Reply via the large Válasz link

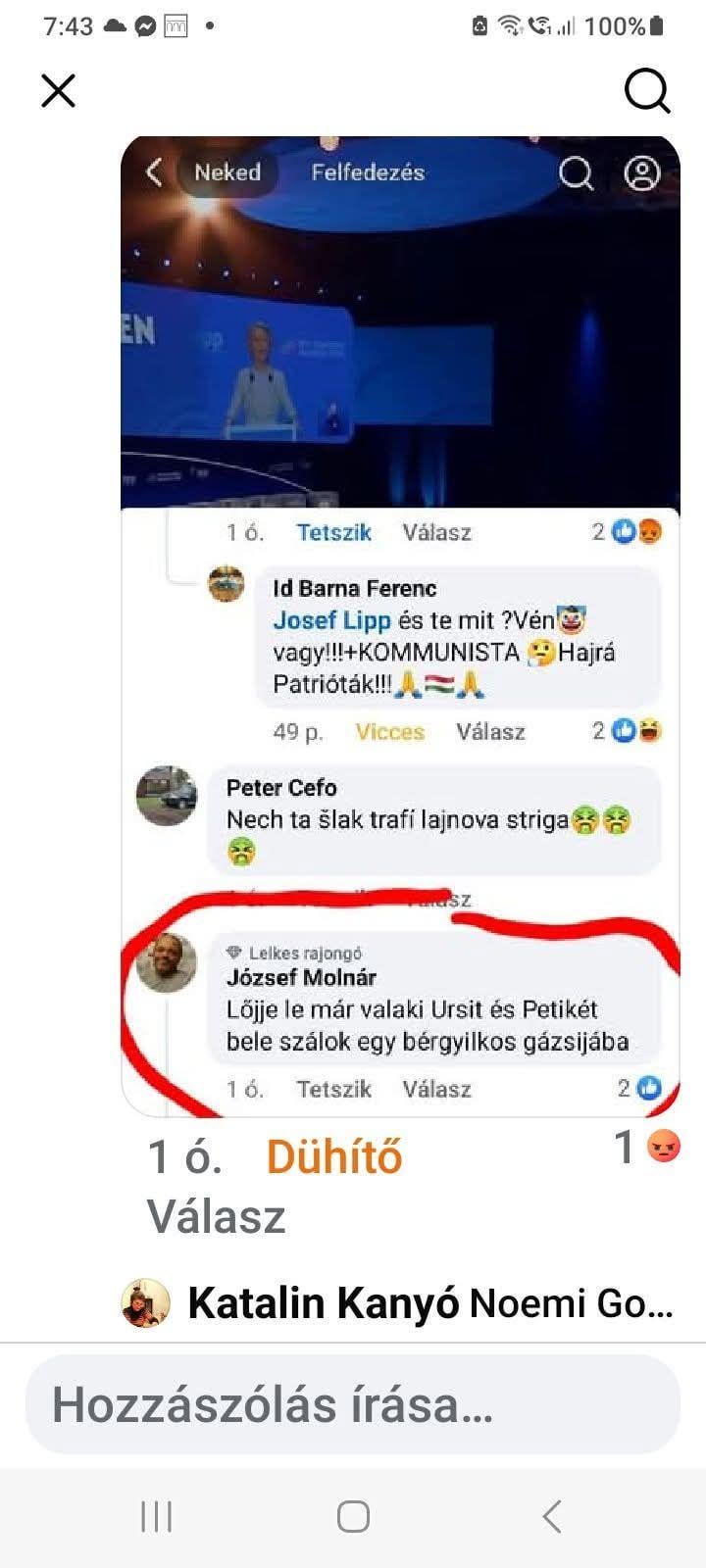(x=216, y=1216)
